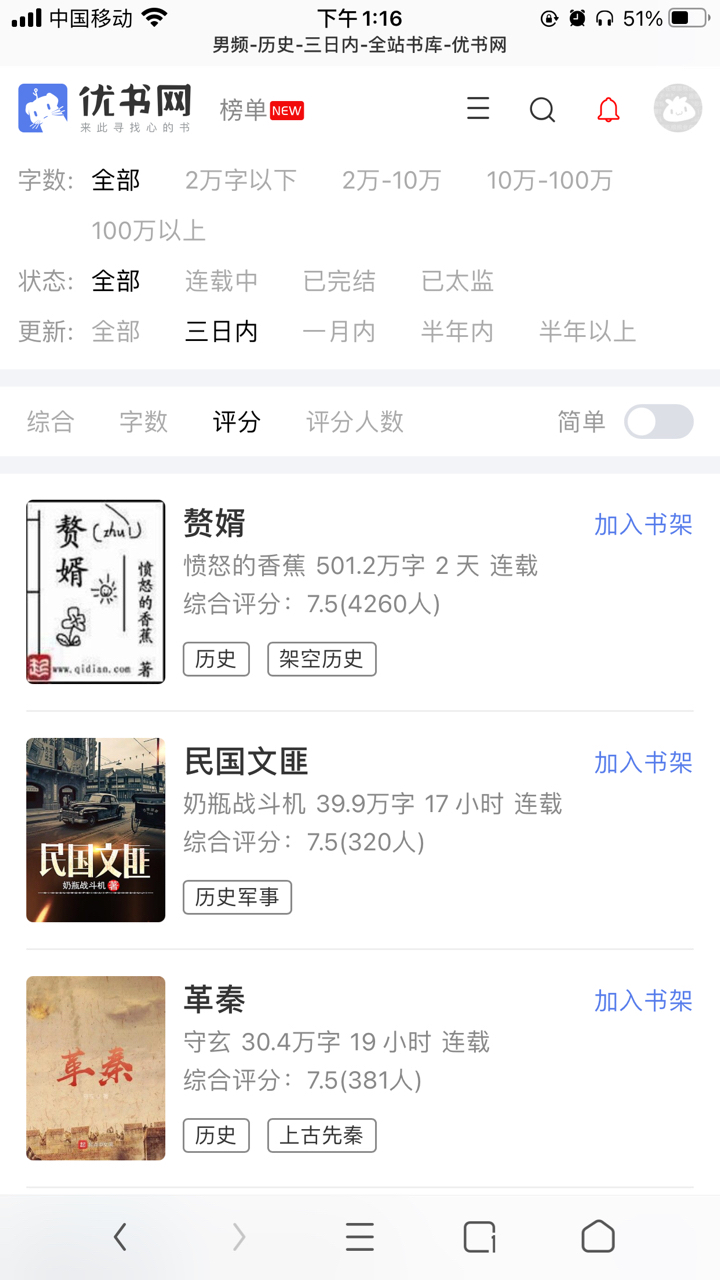This screenshot has width=720, height=1280.
Task: Sort the list by 字数
Action: (143, 422)
